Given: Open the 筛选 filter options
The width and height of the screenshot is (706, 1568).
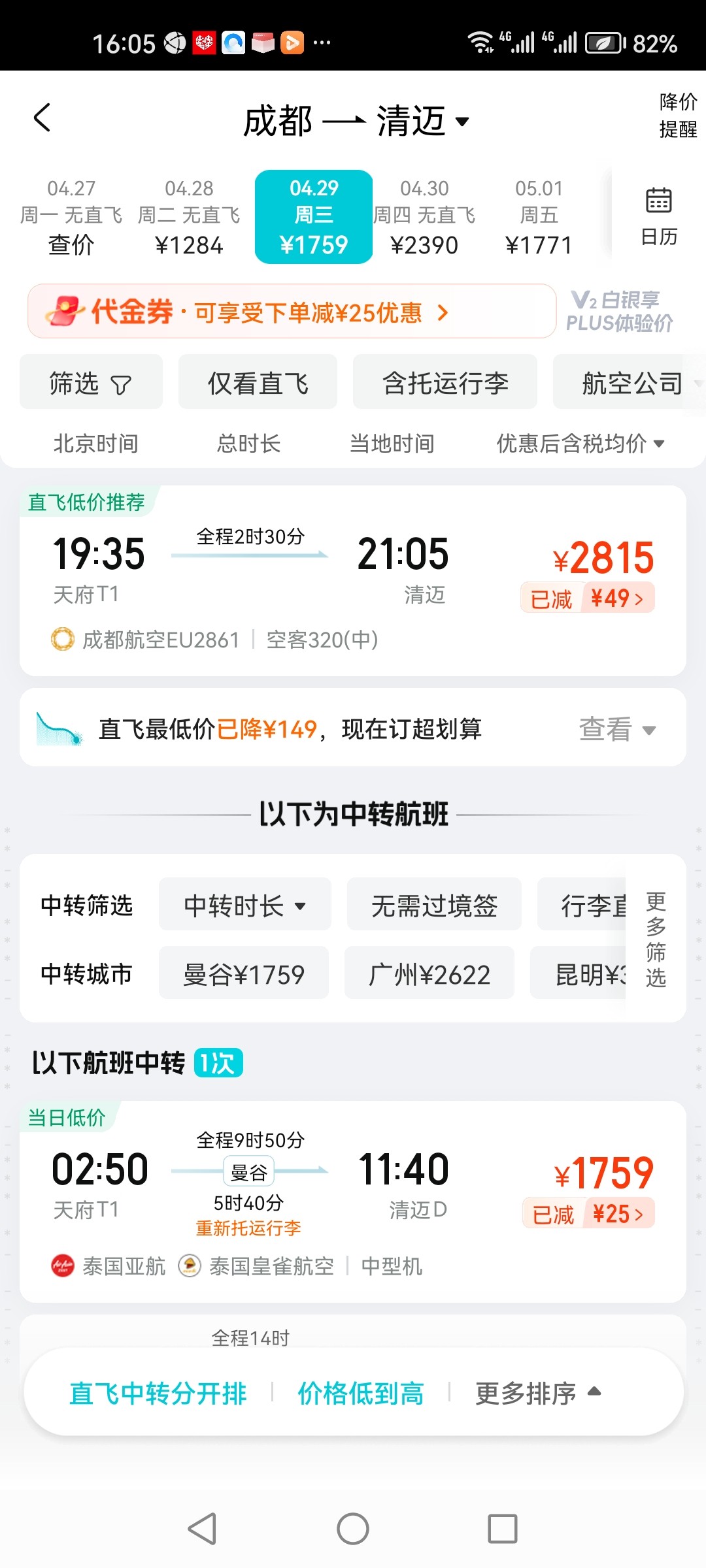Looking at the screenshot, I should pos(91,382).
